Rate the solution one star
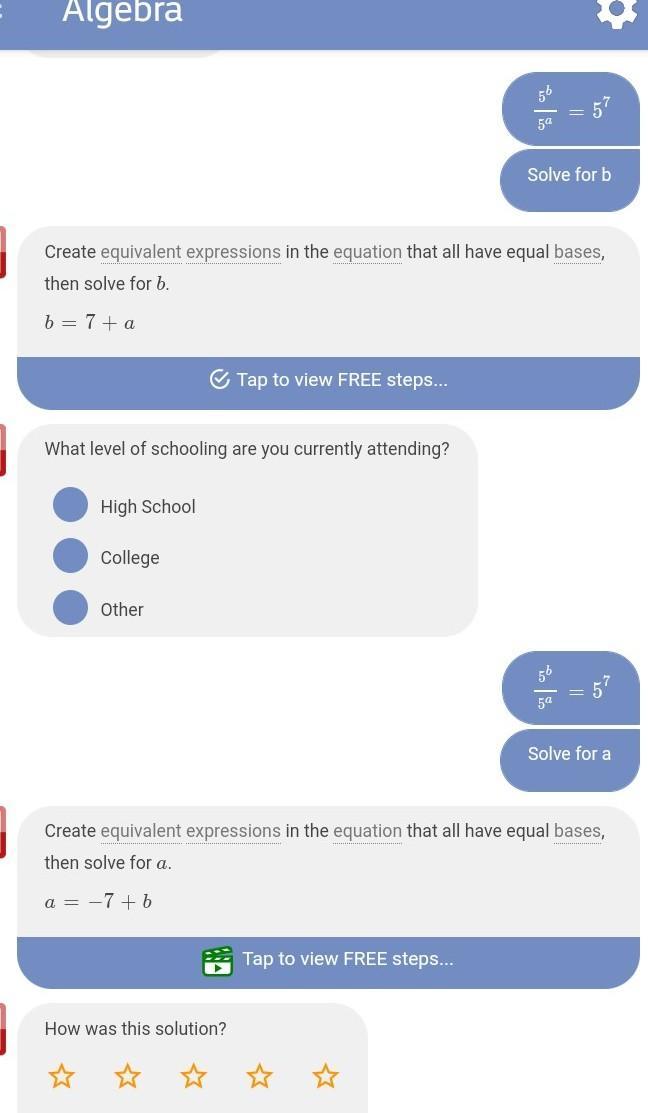Image resolution: width=648 pixels, height=1113 pixels. pos(62,1076)
